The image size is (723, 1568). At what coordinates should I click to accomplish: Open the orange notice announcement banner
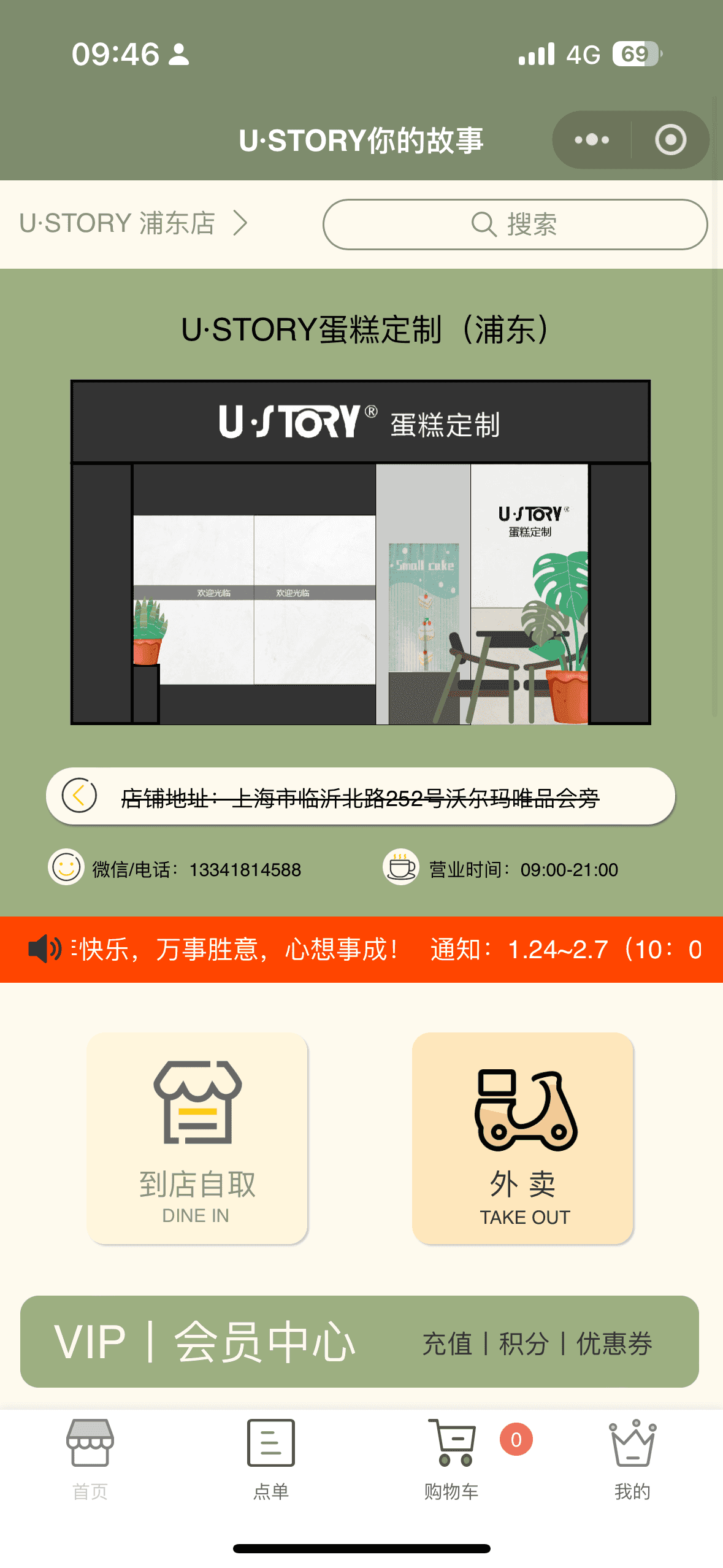(361, 949)
